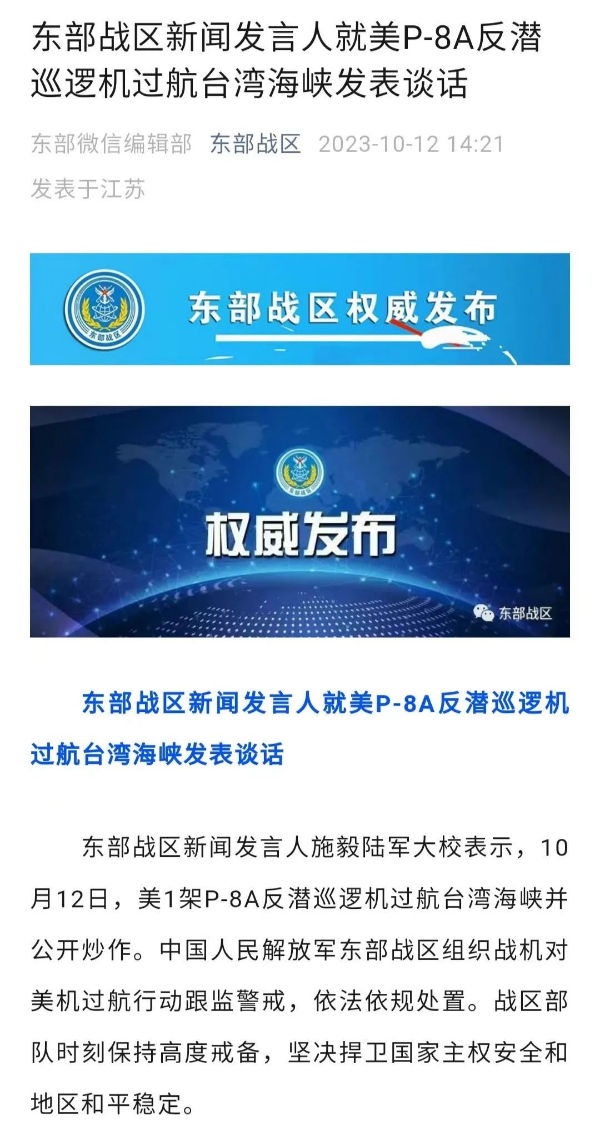View the 东部战区权威发布 banner image
Viewport: 600px width, 1127px height.
tap(300, 309)
